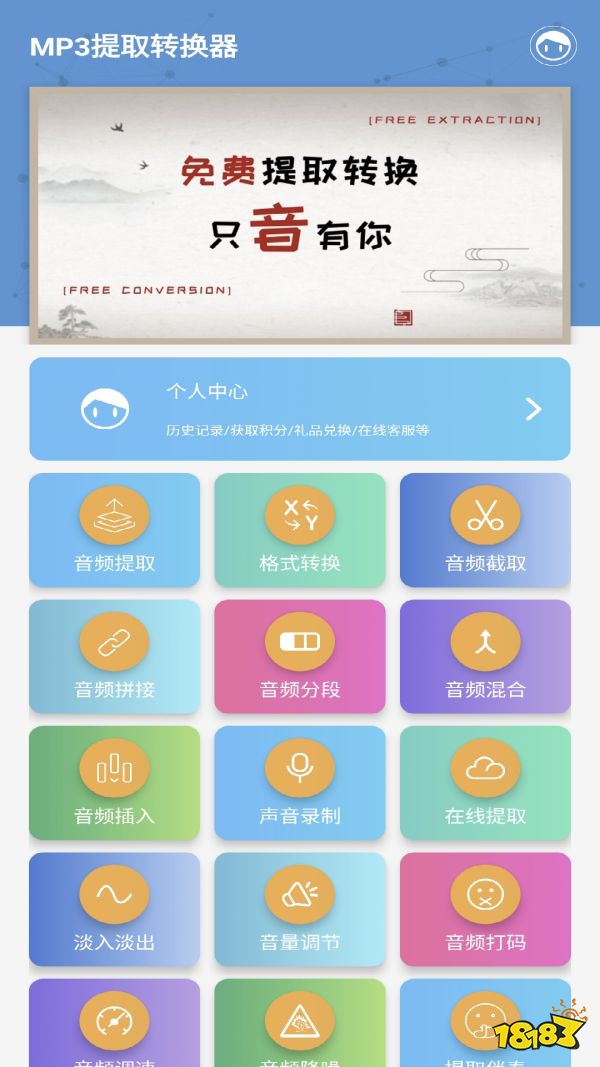Viewport: 600px width, 1067px height.
Task: Open 在线提取 online extraction
Action: [x=485, y=782]
